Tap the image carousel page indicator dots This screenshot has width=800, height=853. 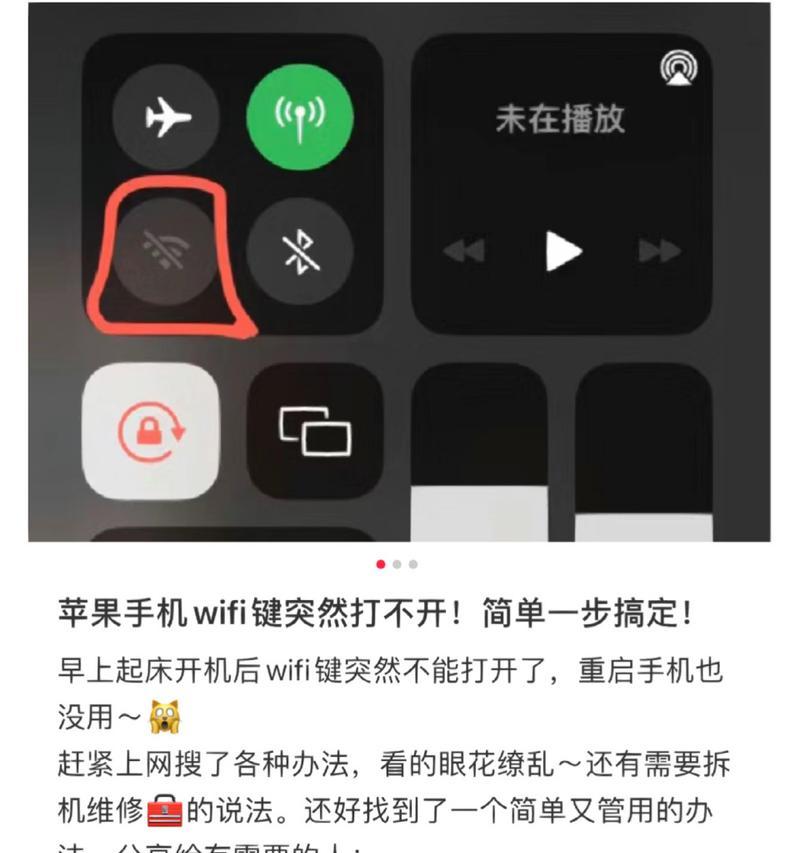pos(397,564)
